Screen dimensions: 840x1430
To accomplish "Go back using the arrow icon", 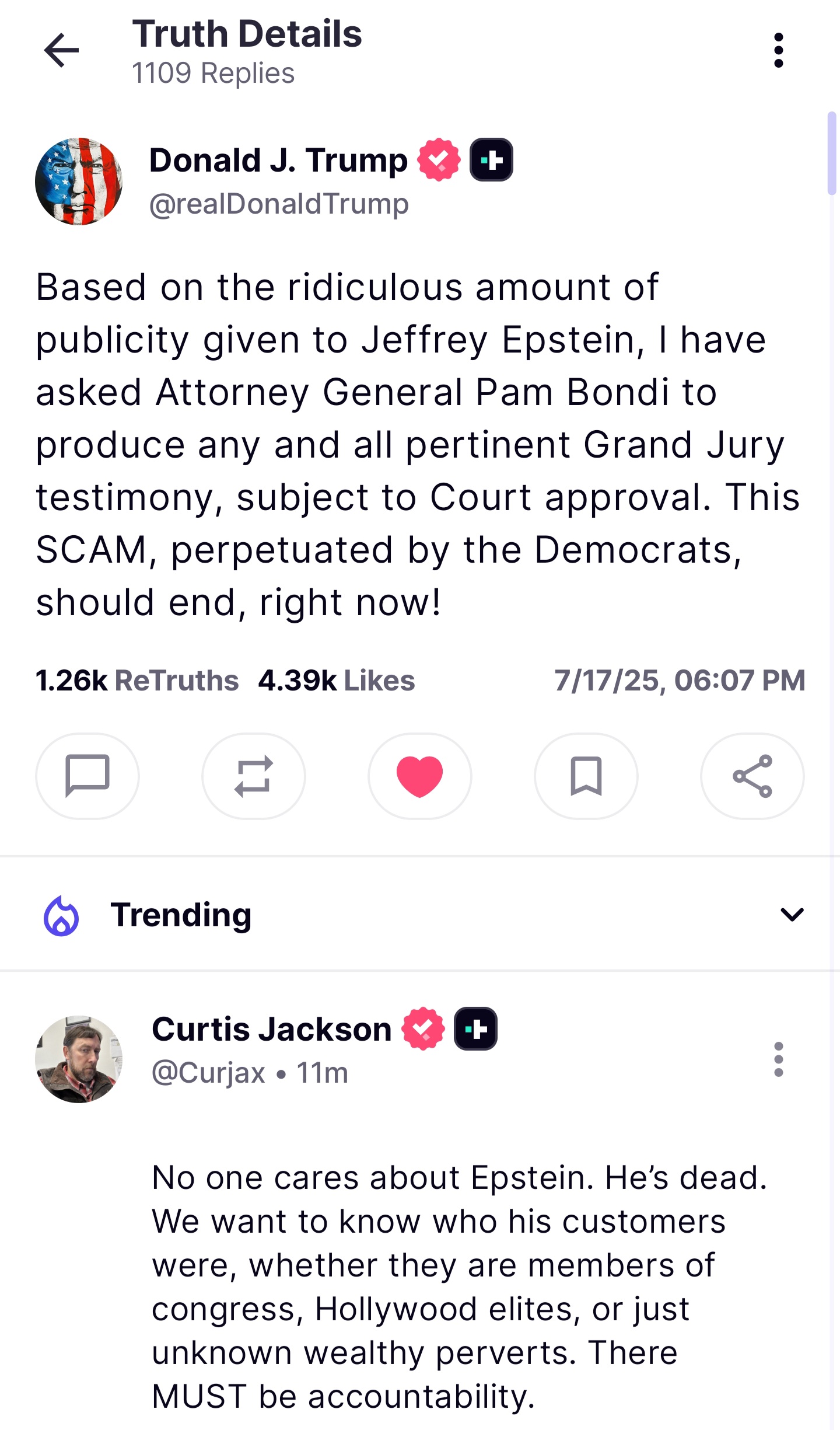I will pyautogui.click(x=61, y=50).
